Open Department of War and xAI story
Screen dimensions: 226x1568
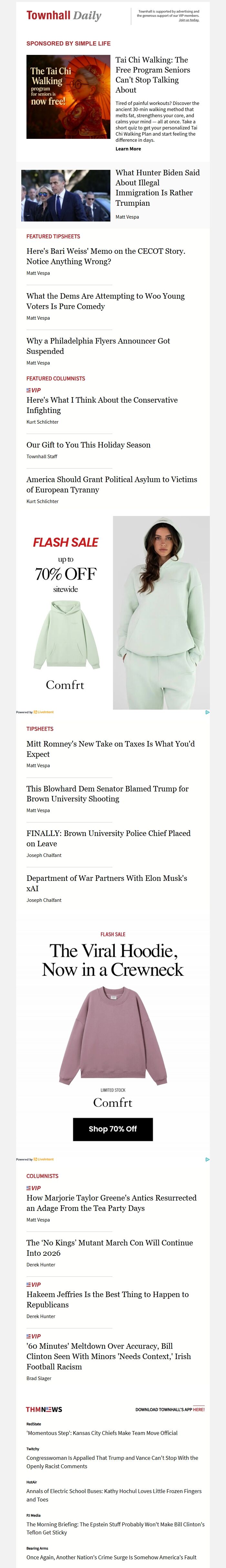point(107,883)
